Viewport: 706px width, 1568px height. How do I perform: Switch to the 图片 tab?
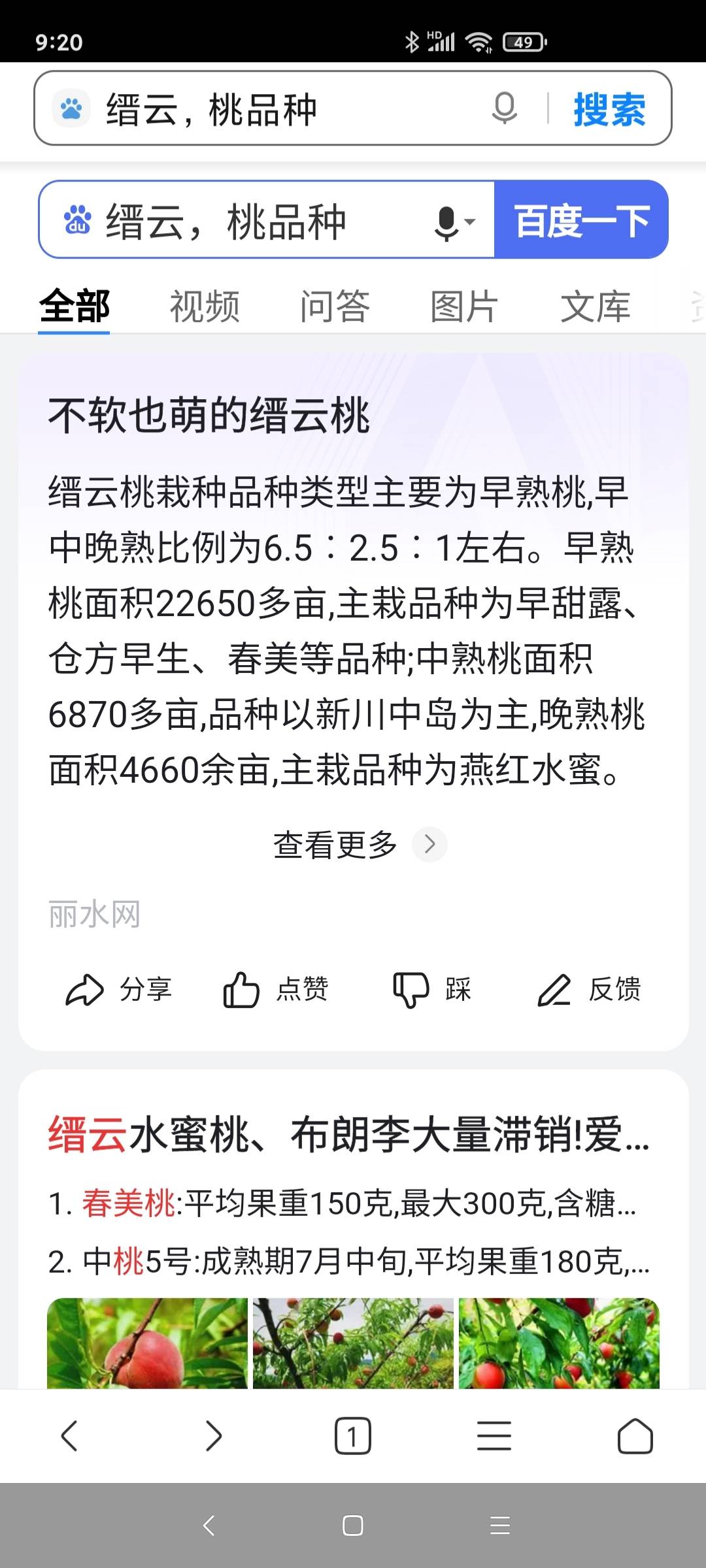[465, 306]
